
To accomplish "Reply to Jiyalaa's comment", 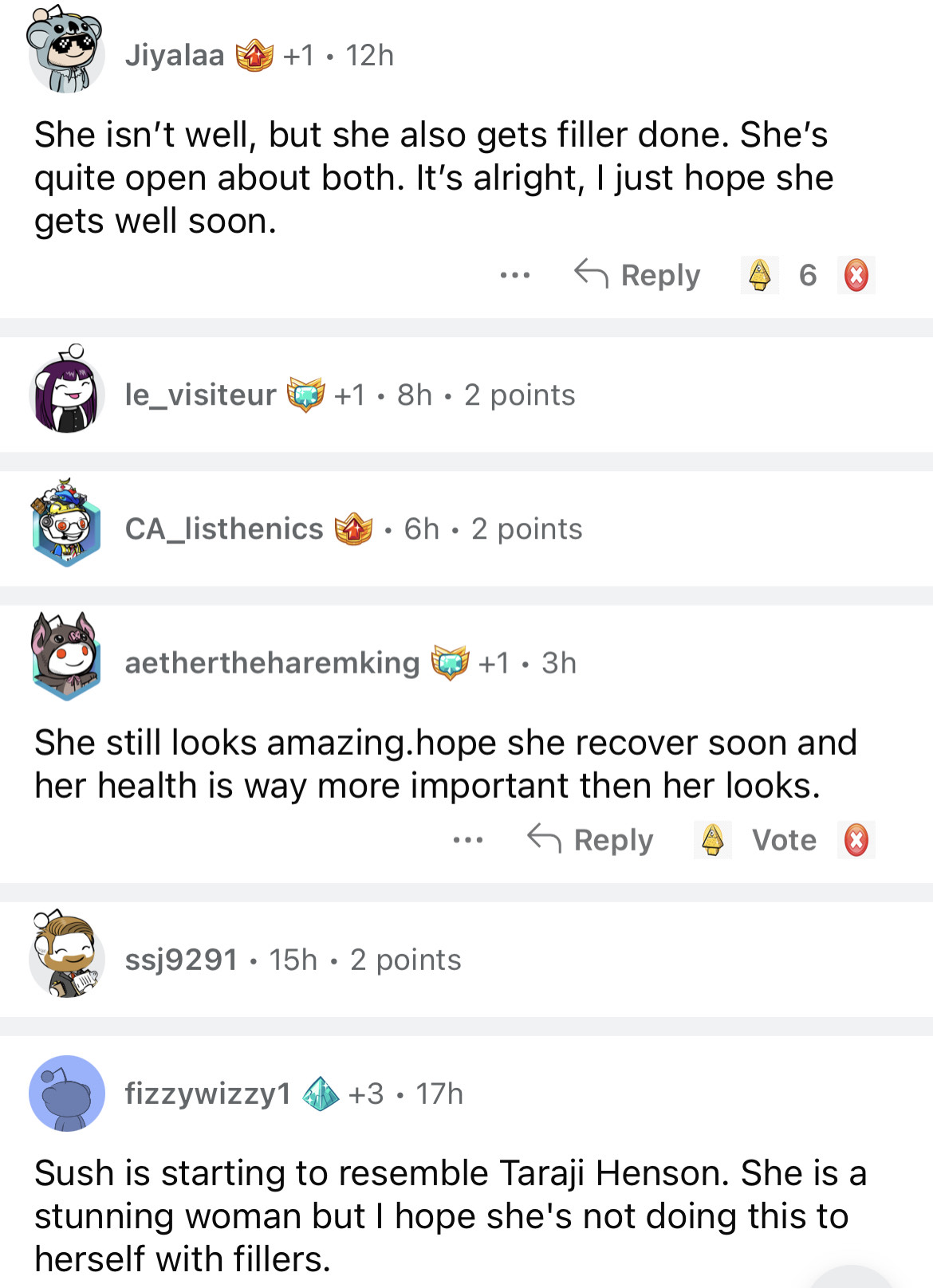I will tap(638, 275).
